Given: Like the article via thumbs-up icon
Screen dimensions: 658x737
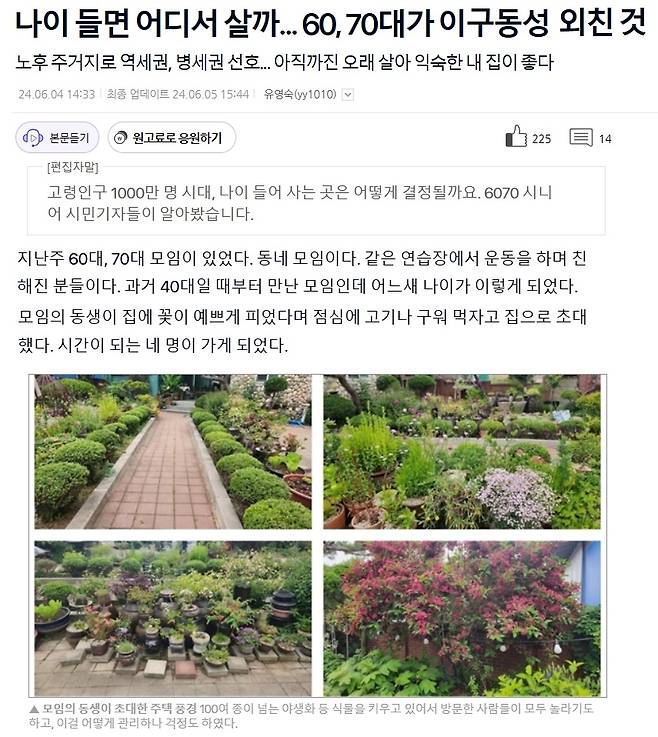Looking at the screenshot, I should tap(516, 137).
